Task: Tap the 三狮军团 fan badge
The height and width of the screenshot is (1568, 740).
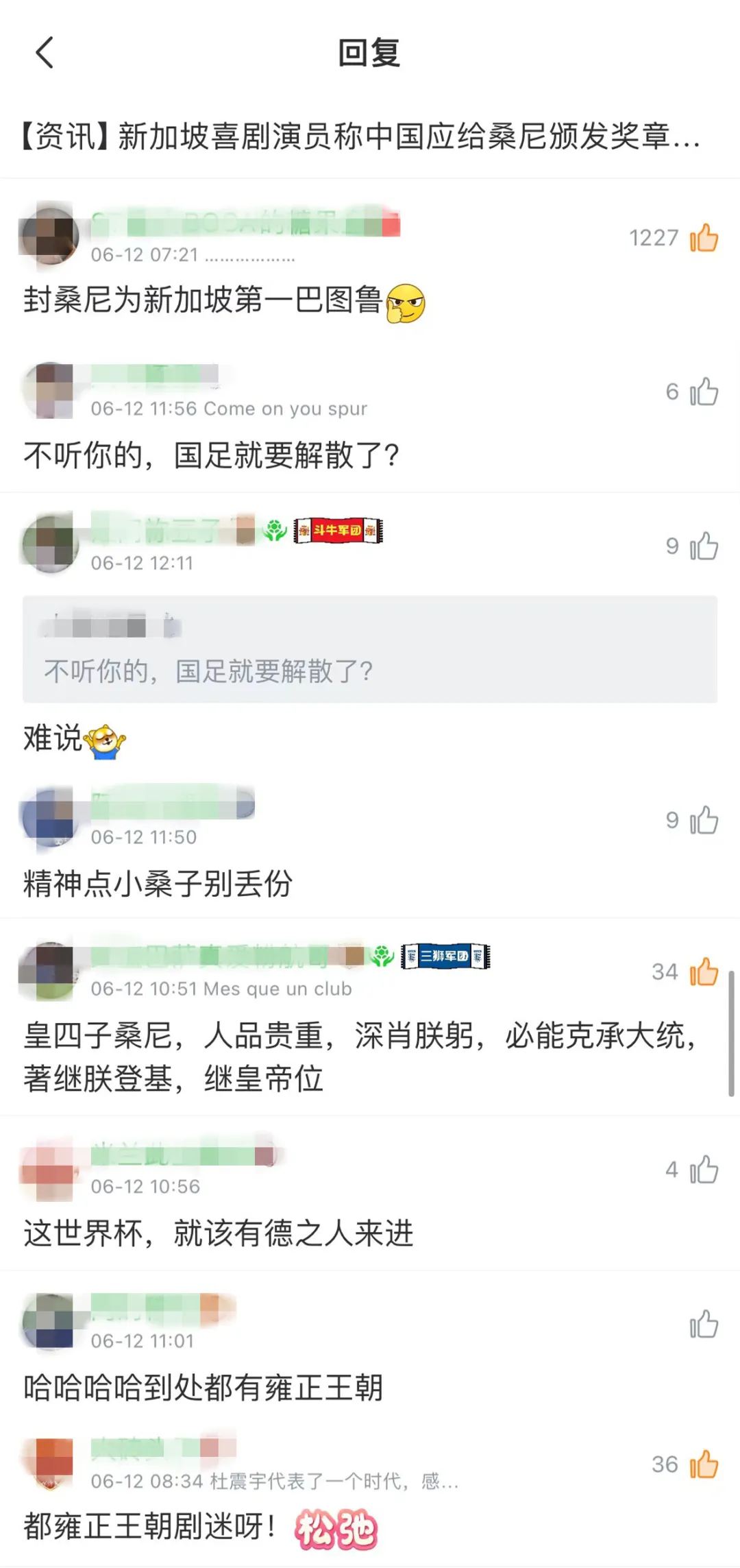Action: [445, 956]
